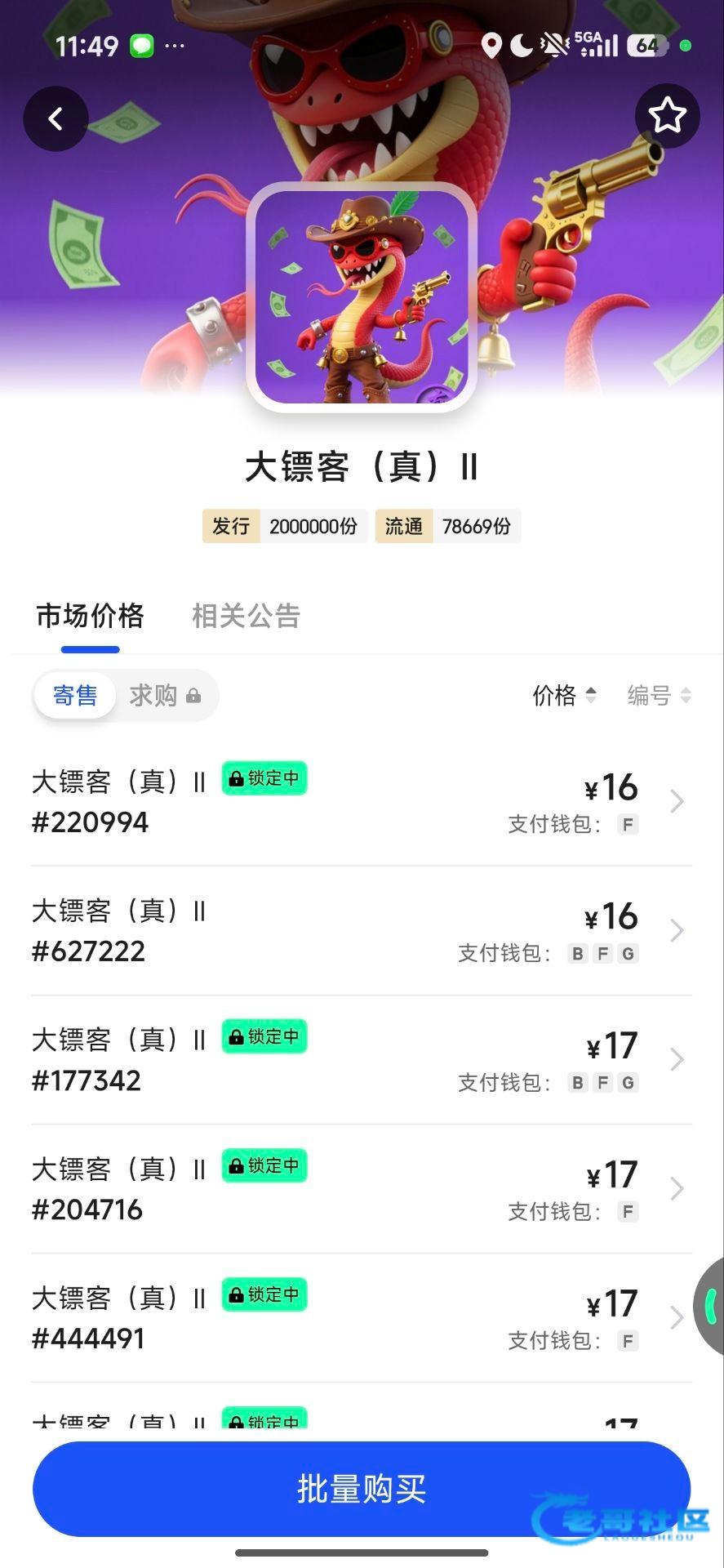The width and height of the screenshot is (724, 1568).
Task: Select the 市场价格 tab
Action: tap(90, 616)
